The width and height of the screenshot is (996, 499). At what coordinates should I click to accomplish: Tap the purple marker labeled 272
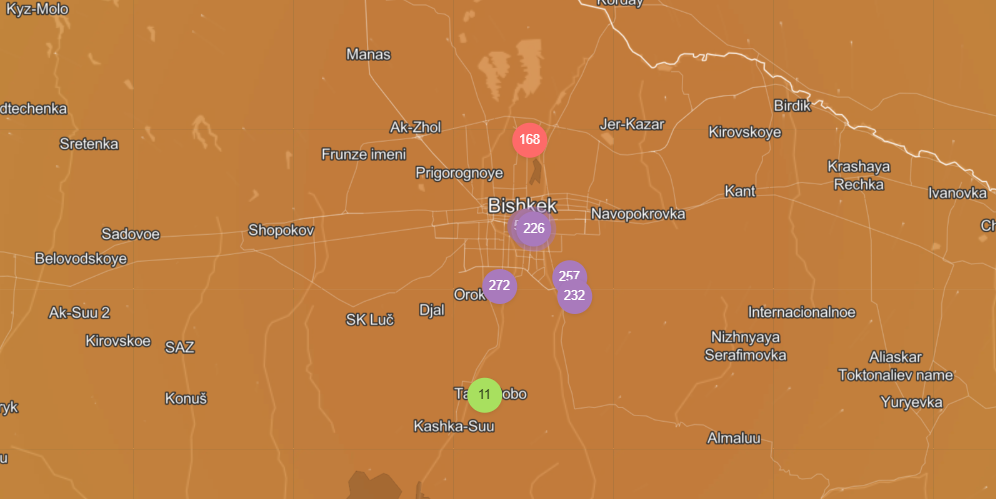pos(500,286)
